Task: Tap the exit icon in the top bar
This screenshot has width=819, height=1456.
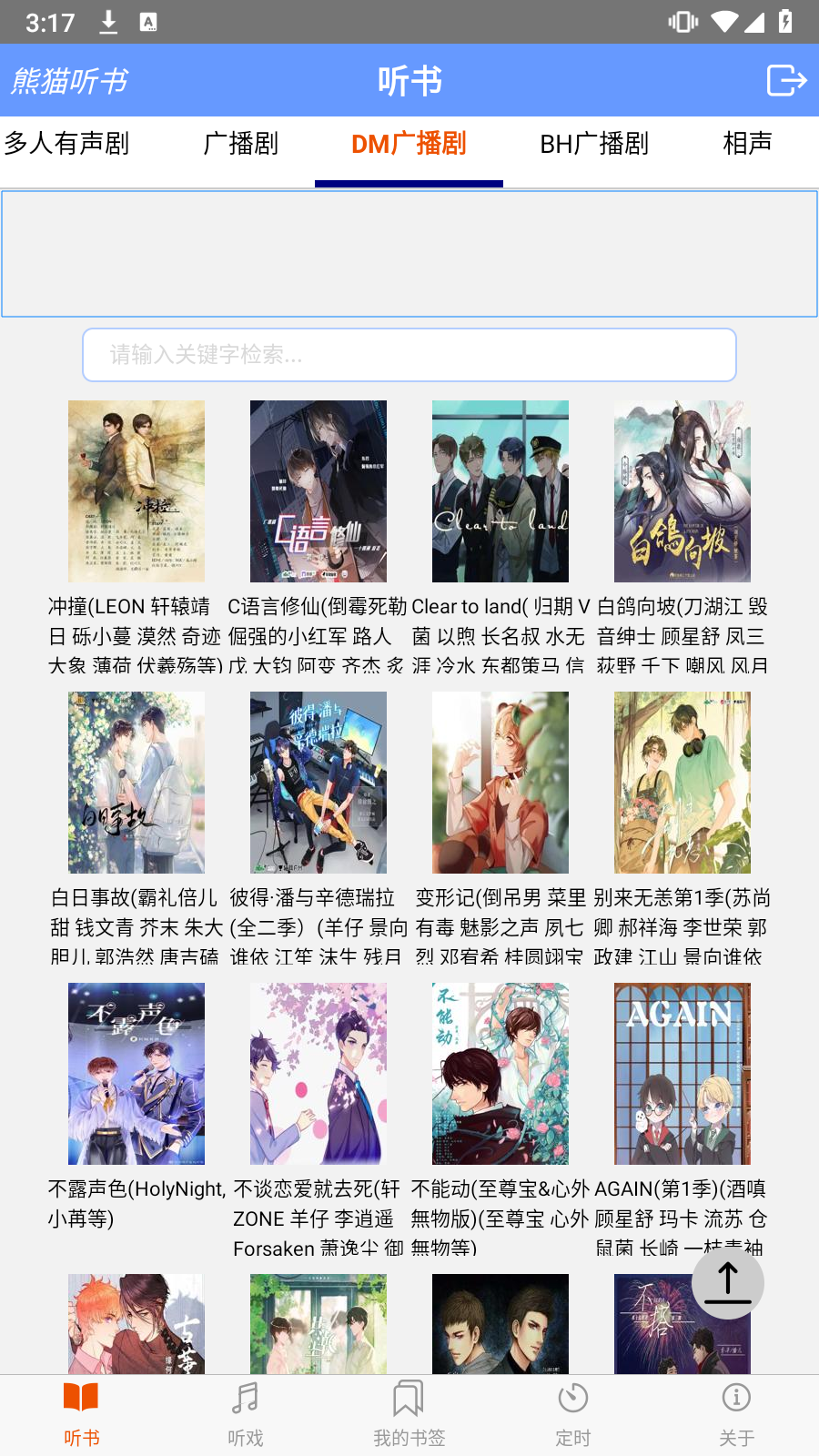Action: (786, 80)
